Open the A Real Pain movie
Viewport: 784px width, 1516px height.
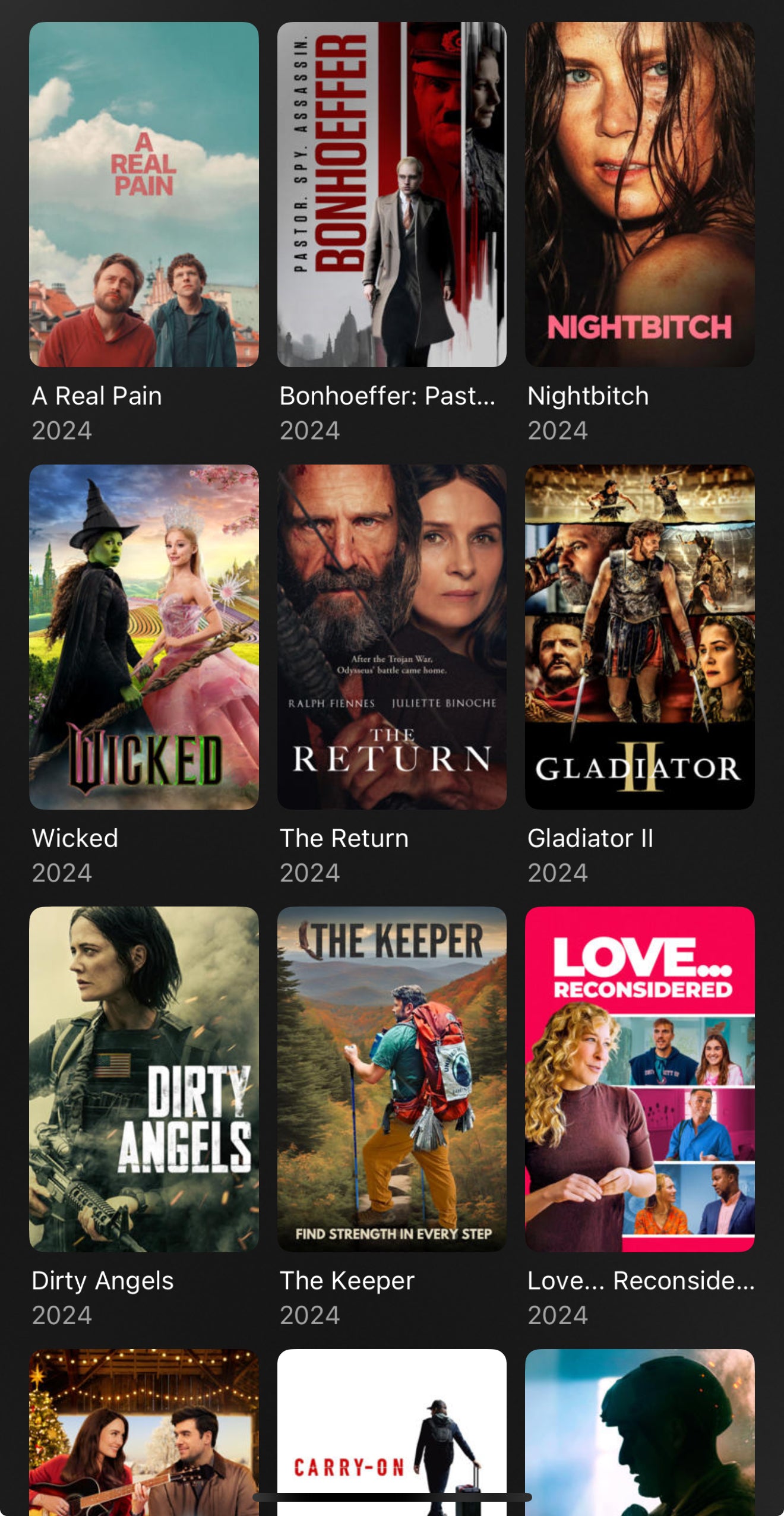(x=144, y=195)
